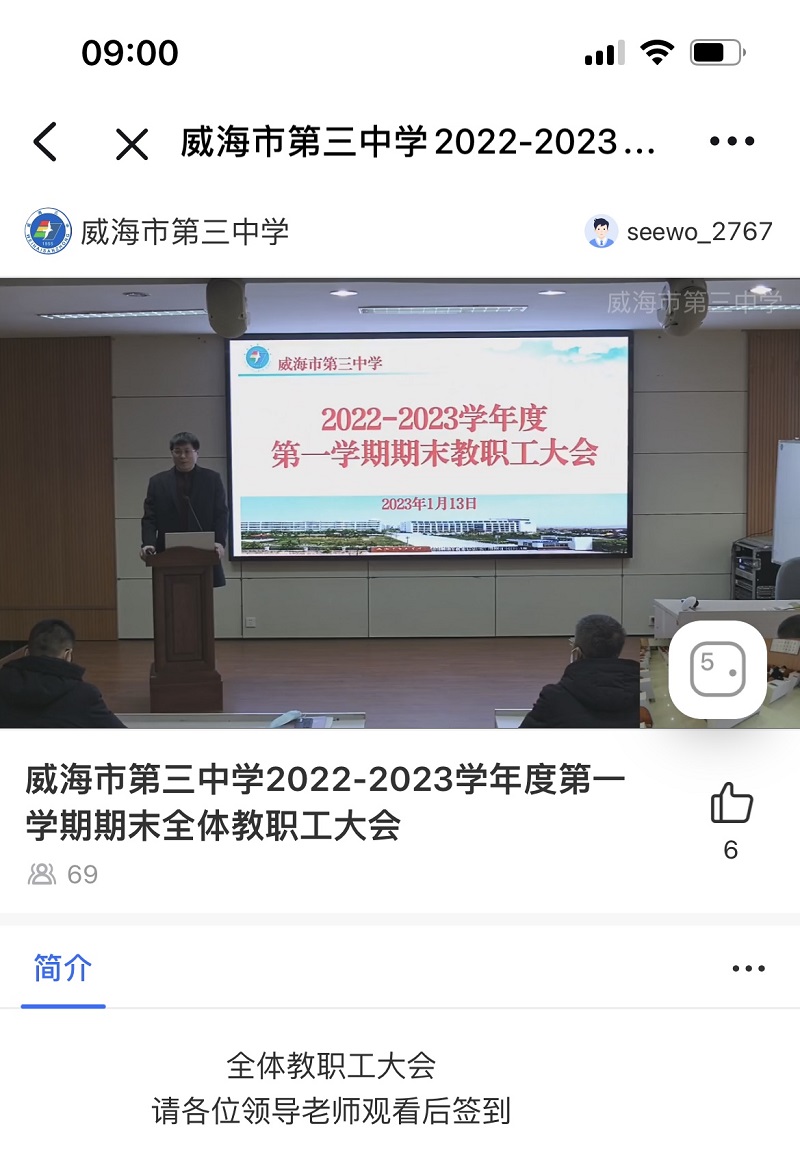Open the 威海市第三中学 school profile
Viewport: 800px width, 1172px height.
(x=157, y=232)
